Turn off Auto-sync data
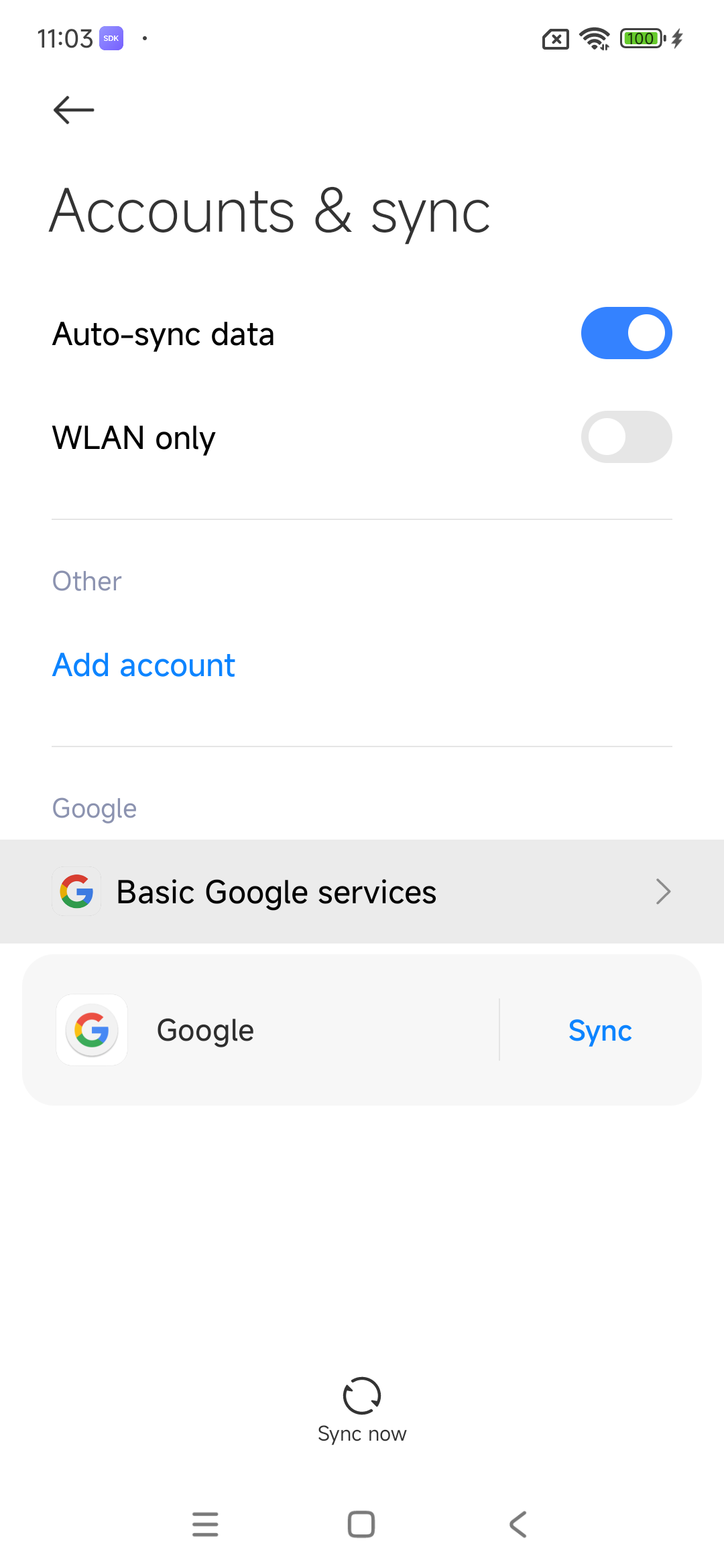The height and width of the screenshot is (1568, 724). coord(626,334)
